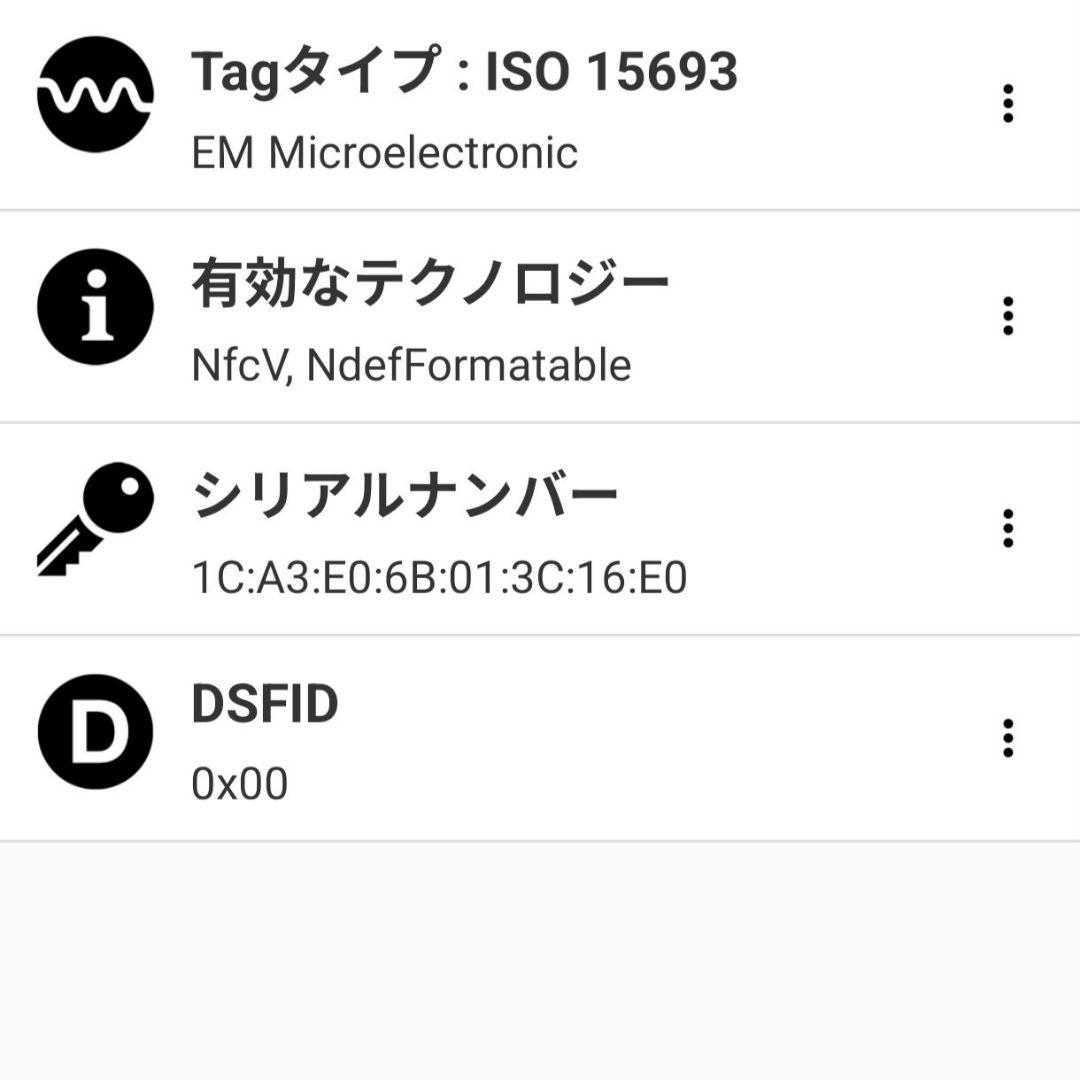This screenshot has width=1080, height=1080.
Task: Open overflow menu next to シリアルナンバー
Action: click(x=1007, y=528)
